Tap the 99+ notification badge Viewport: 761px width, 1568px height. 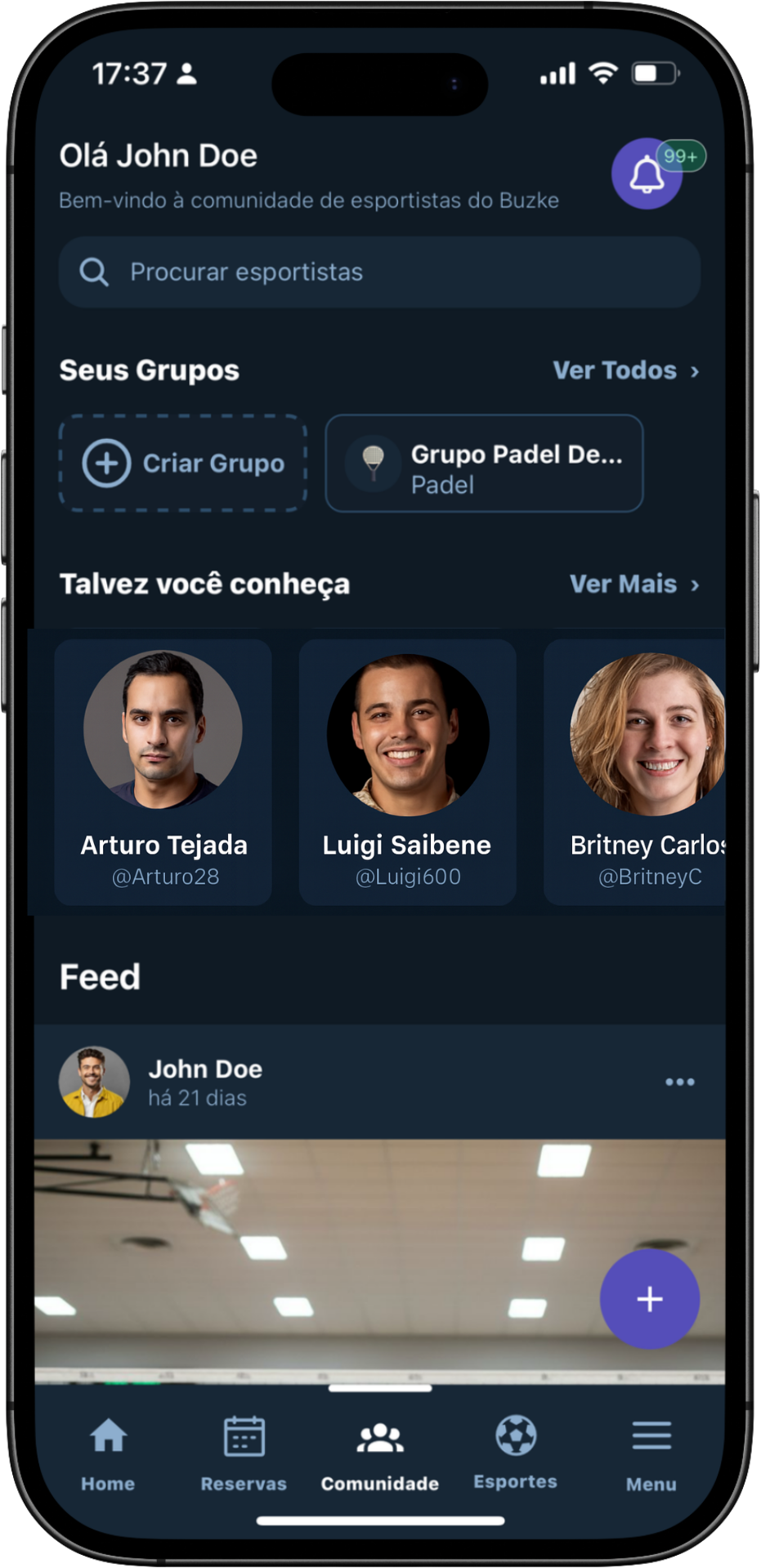(681, 155)
